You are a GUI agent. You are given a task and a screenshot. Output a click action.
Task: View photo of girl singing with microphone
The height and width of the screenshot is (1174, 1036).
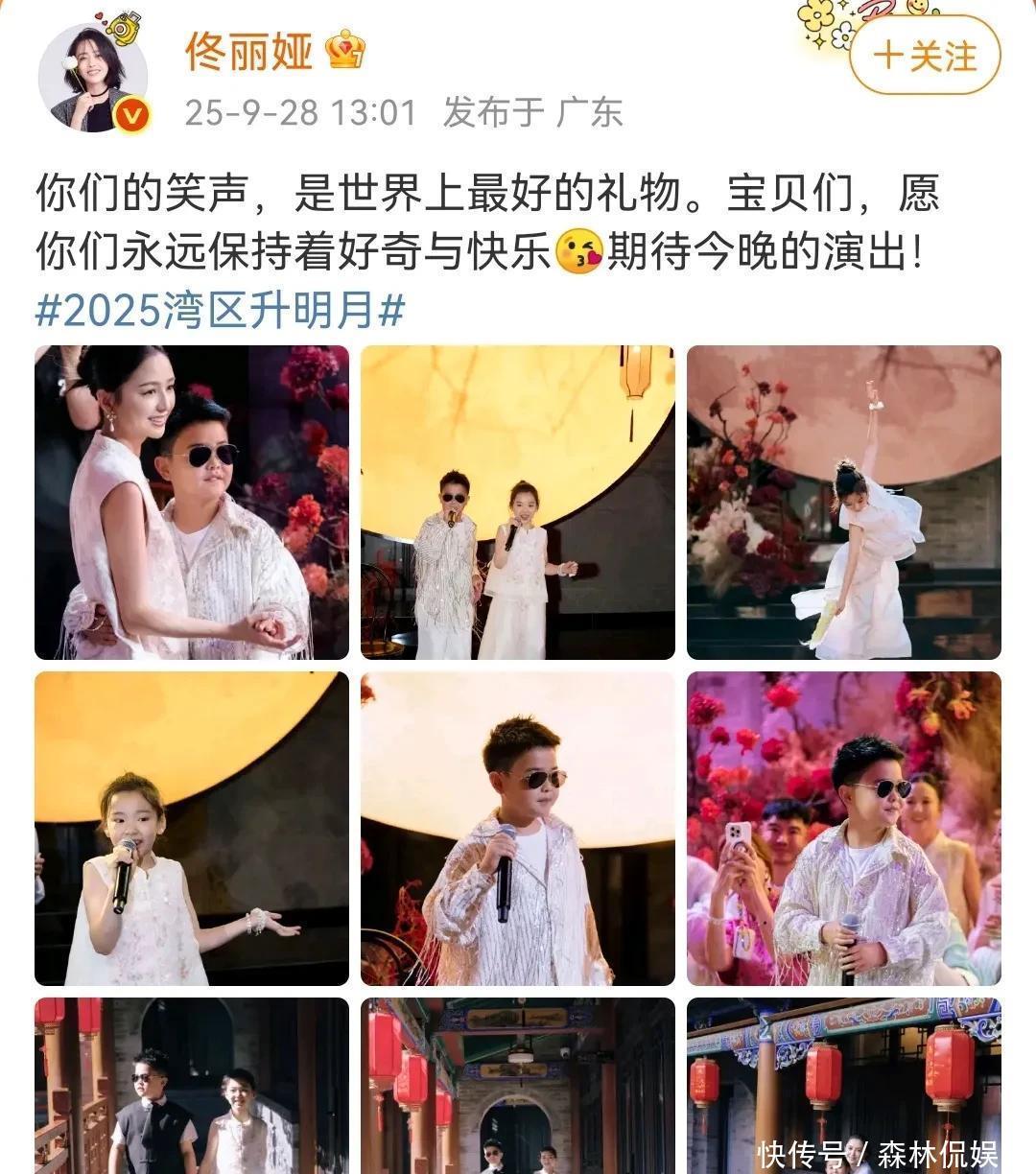point(192,829)
